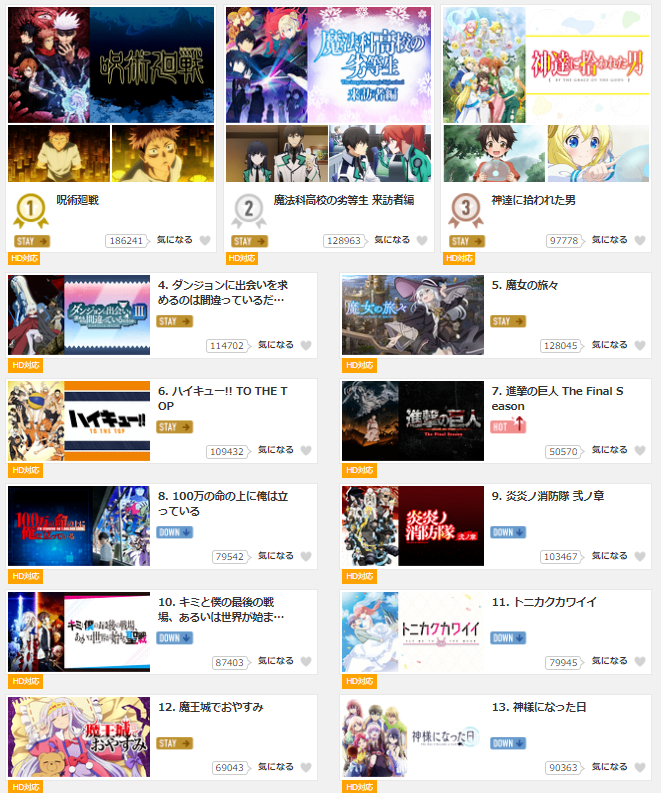Open the トニカクカワイイ entry

[x=413, y=631]
